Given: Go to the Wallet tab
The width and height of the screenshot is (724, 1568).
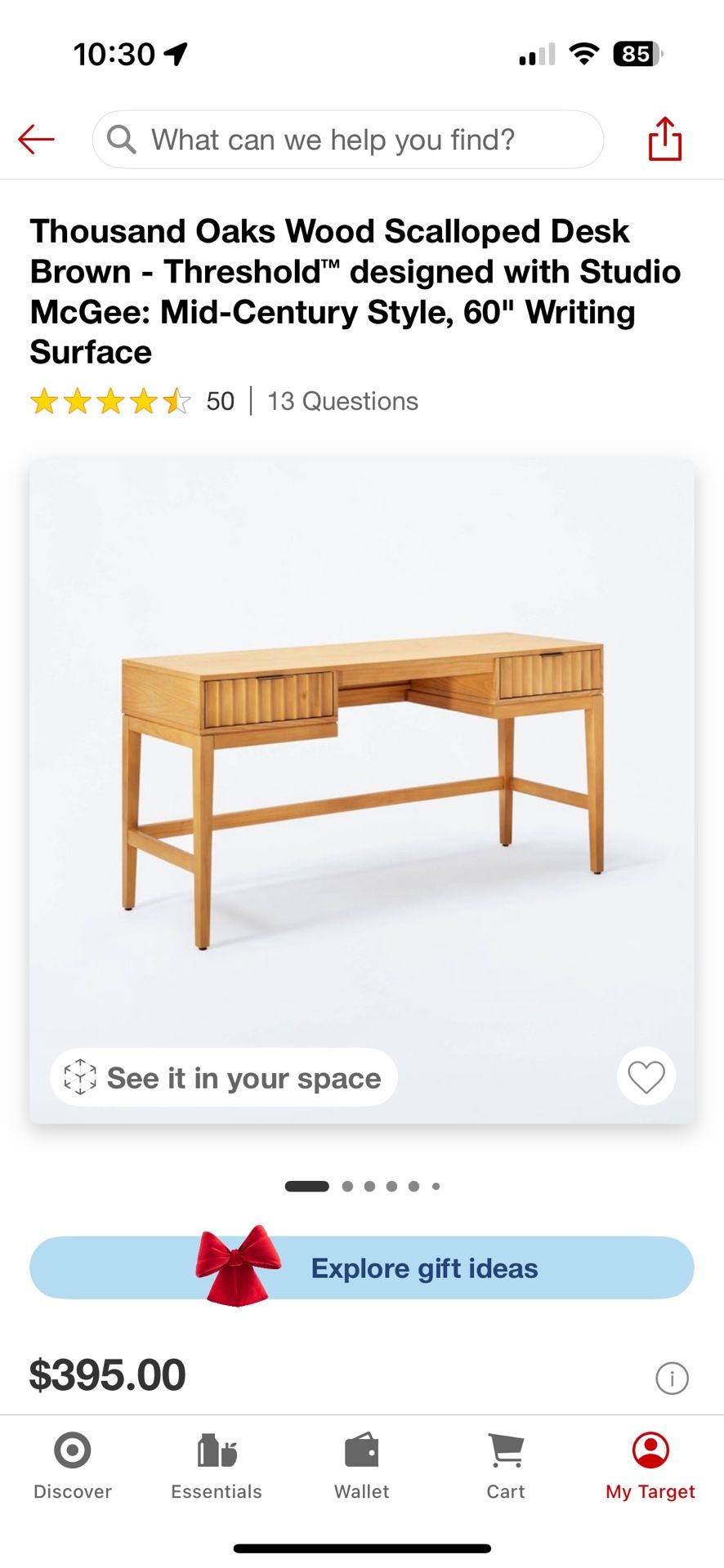Looking at the screenshot, I should click(x=362, y=1467).
